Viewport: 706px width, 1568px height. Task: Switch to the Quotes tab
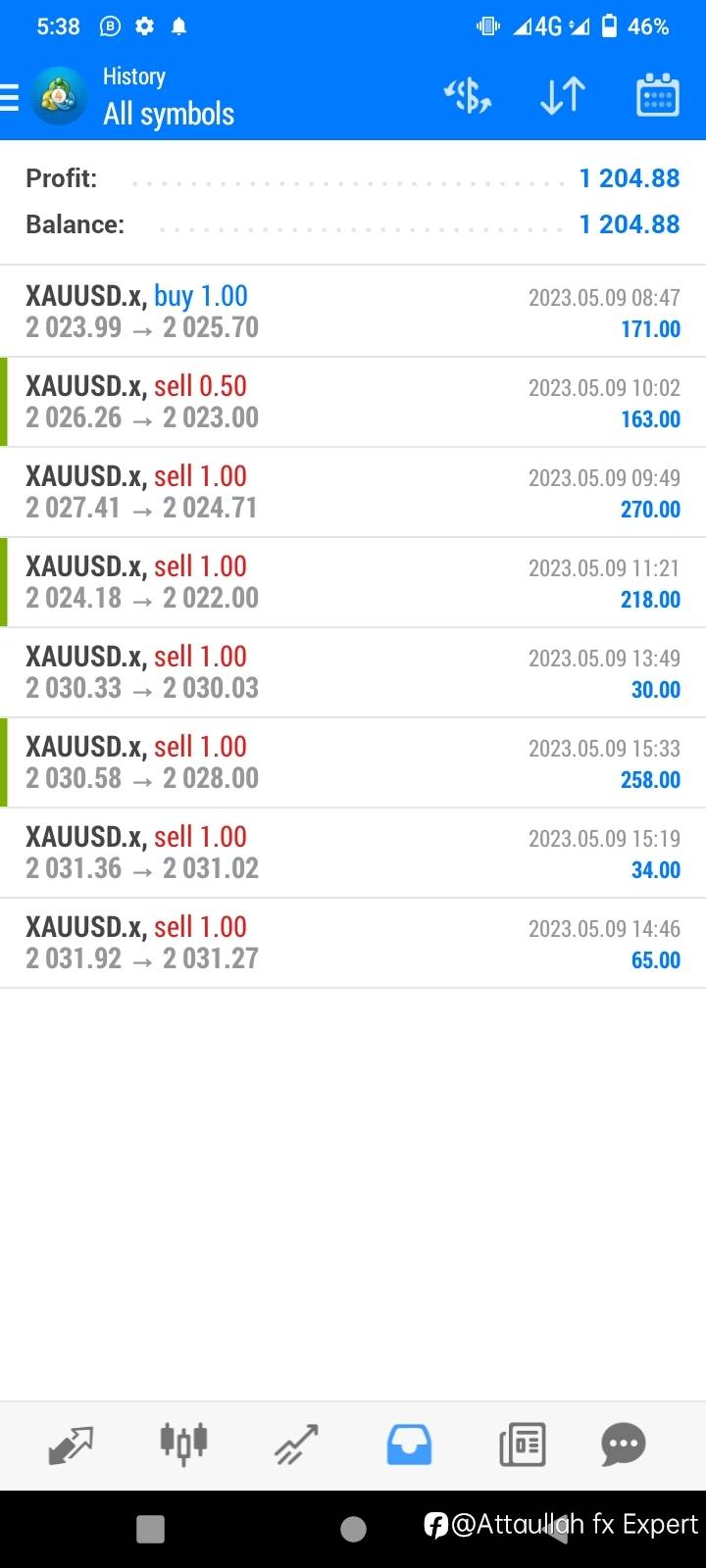click(x=71, y=1445)
